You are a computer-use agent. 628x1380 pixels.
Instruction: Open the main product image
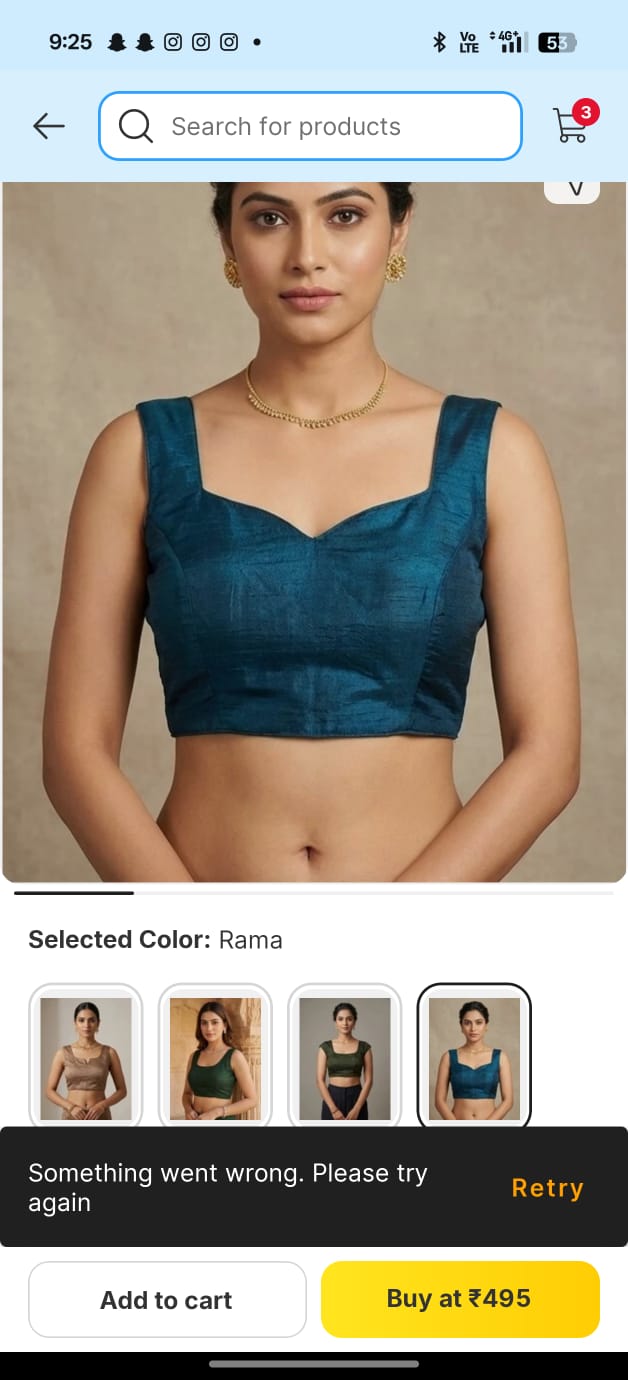(314, 530)
